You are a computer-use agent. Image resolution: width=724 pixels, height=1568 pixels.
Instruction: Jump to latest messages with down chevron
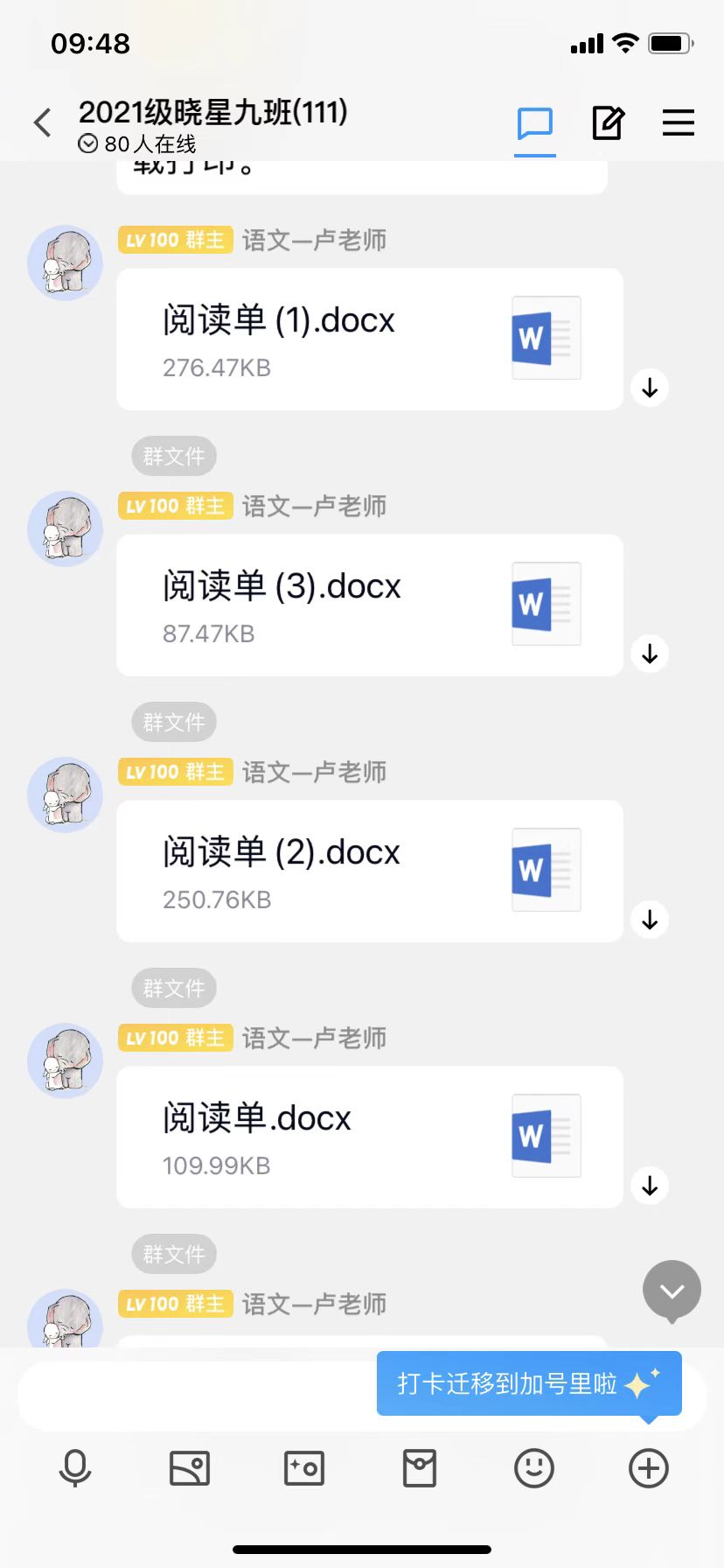pos(672,1291)
